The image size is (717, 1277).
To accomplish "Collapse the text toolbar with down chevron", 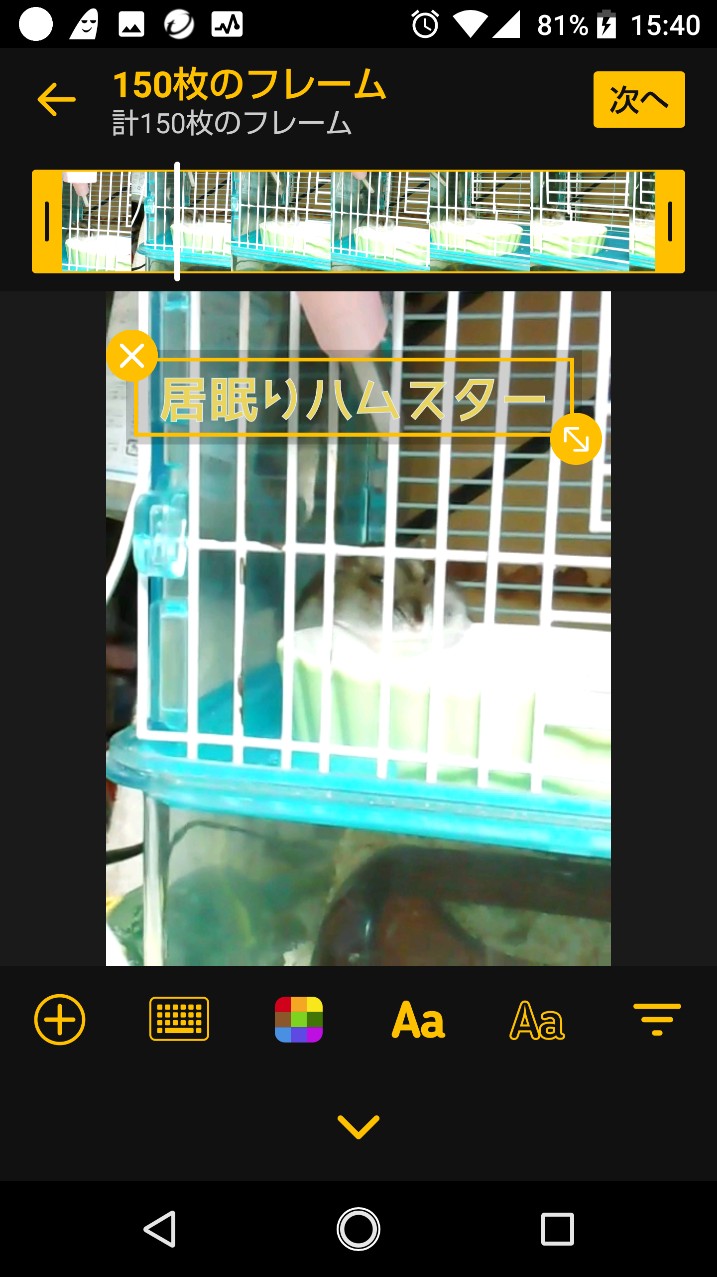I will click(x=358, y=1127).
